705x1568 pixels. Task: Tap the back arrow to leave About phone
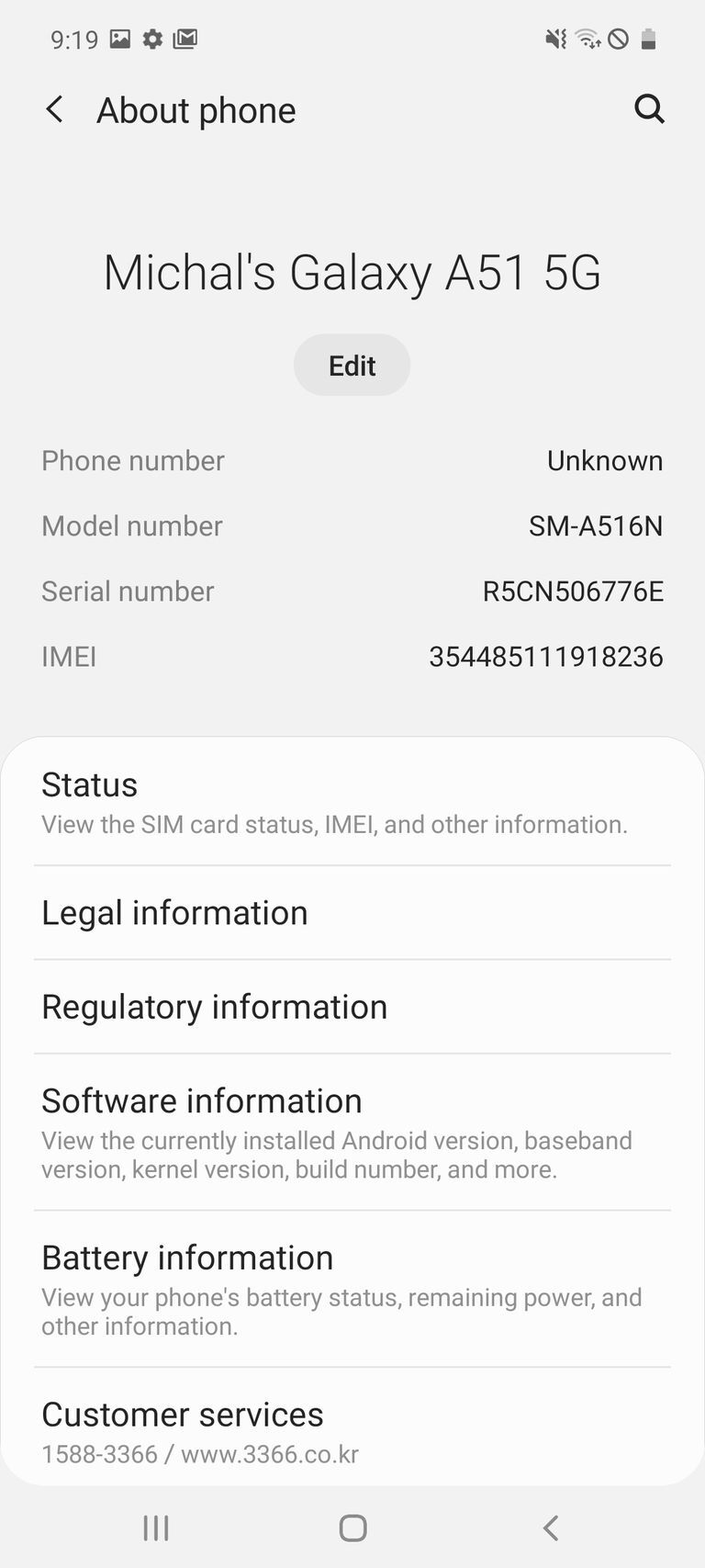click(54, 109)
